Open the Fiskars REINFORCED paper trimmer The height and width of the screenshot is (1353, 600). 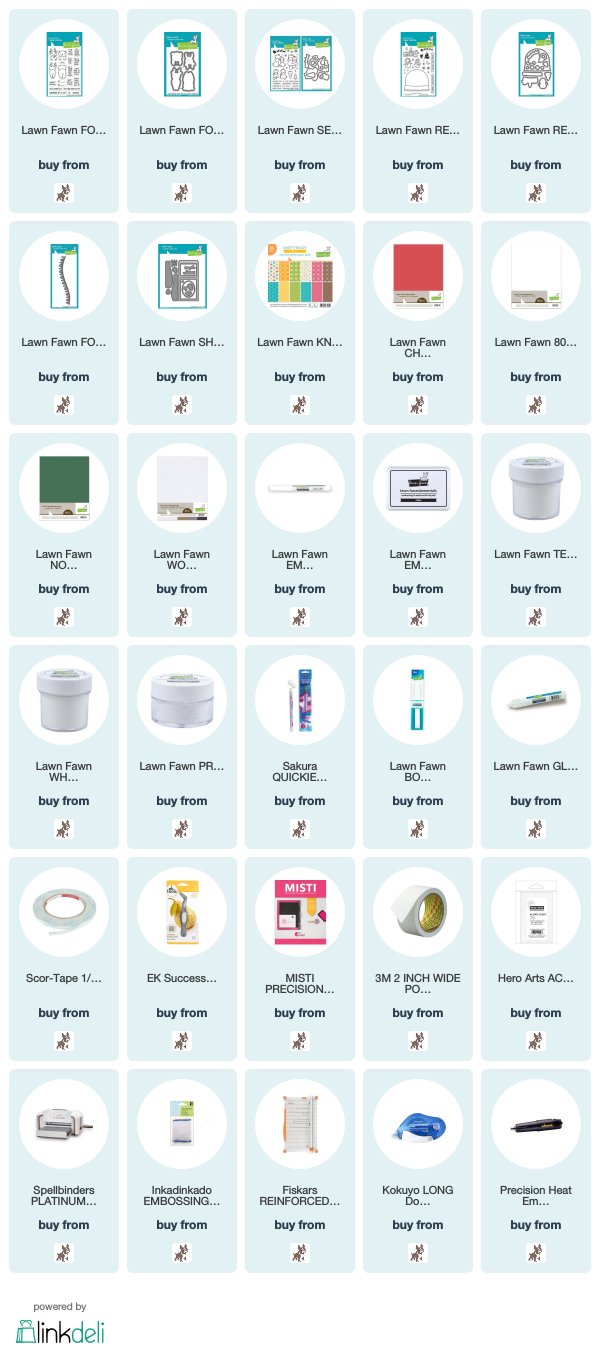click(299, 1124)
